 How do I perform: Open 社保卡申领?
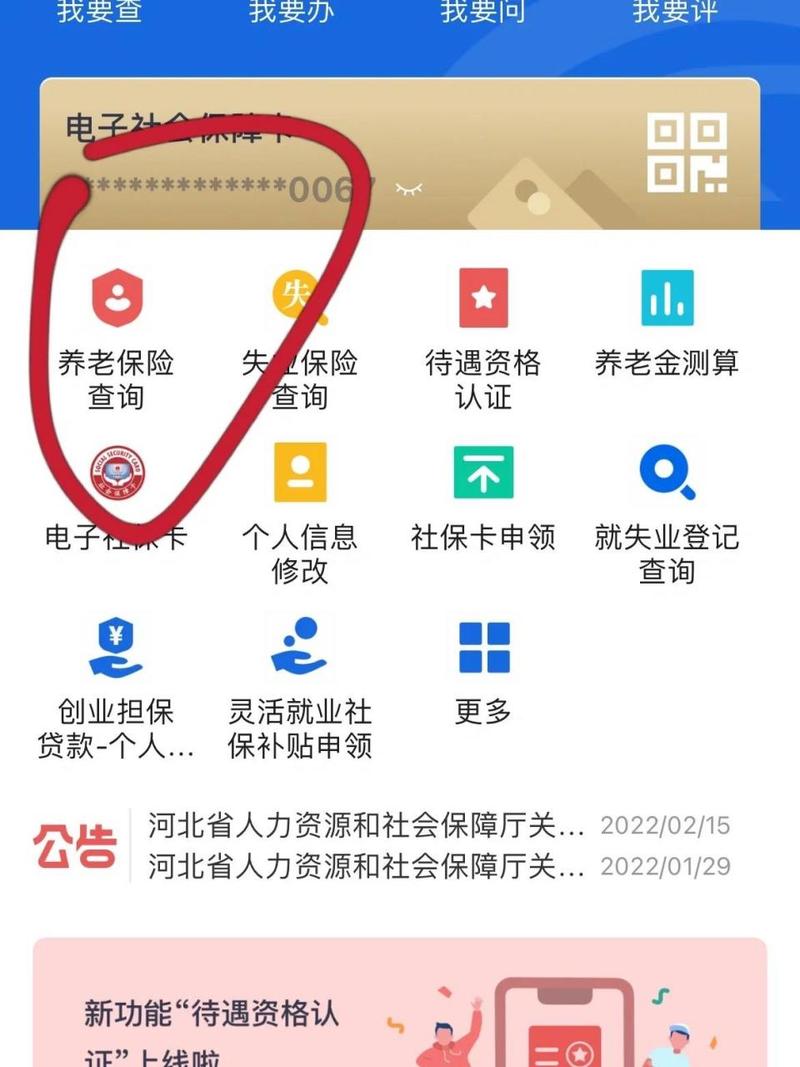[x=483, y=495]
